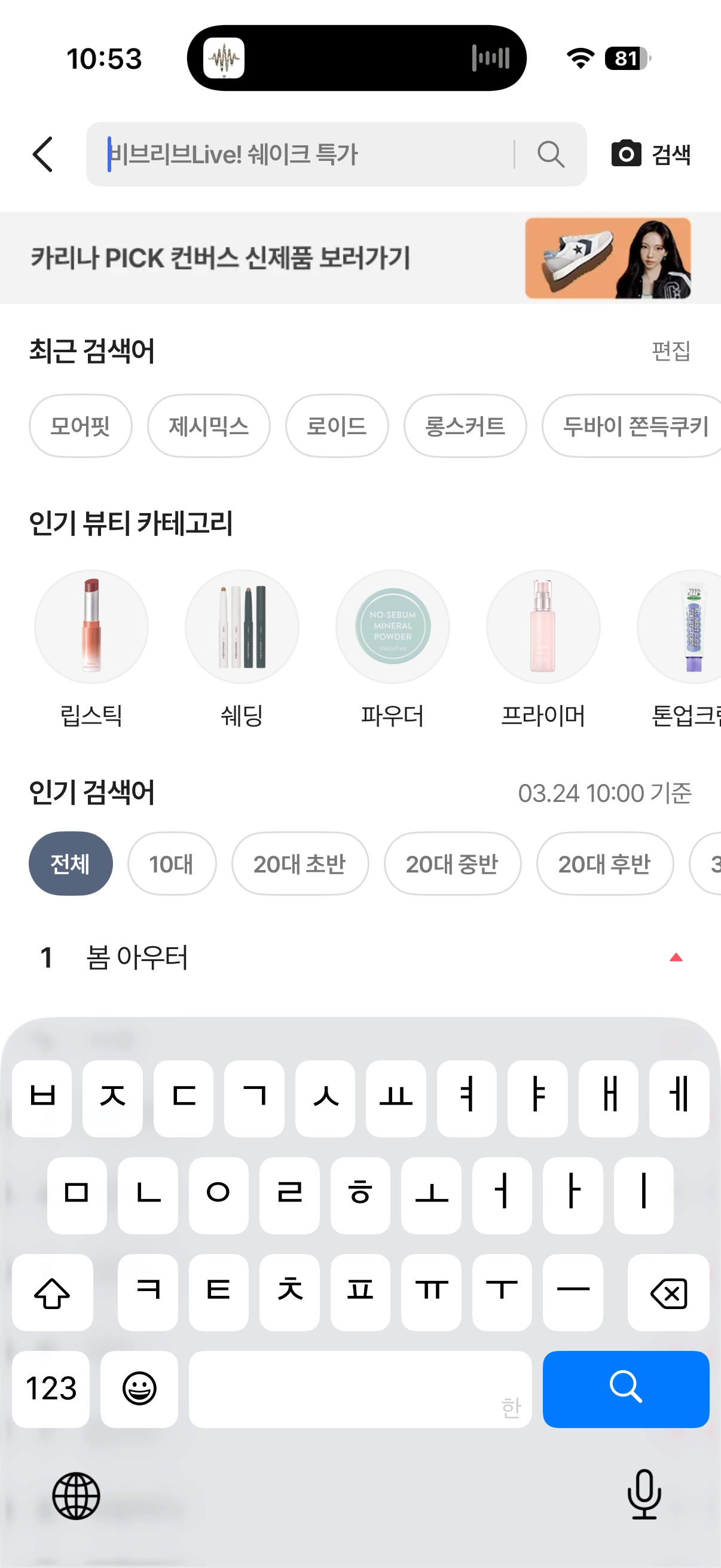Image resolution: width=721 pixels, height=1568 pixels.
Task: Filter popular searches by 20대 초반
Action: coord(300,864)
